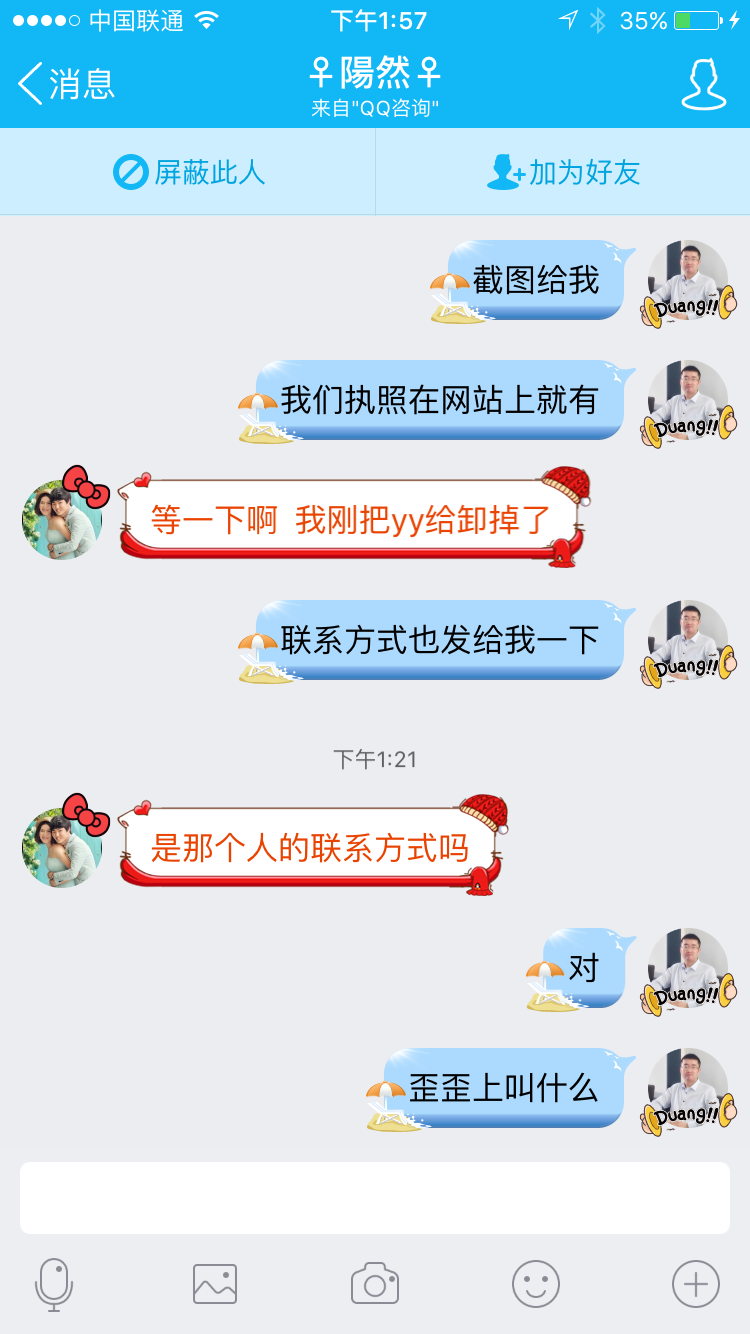Viewport: 750px width, 1334px height.
Task: Go back to 消息 list
Action: [x=66, y=83]
